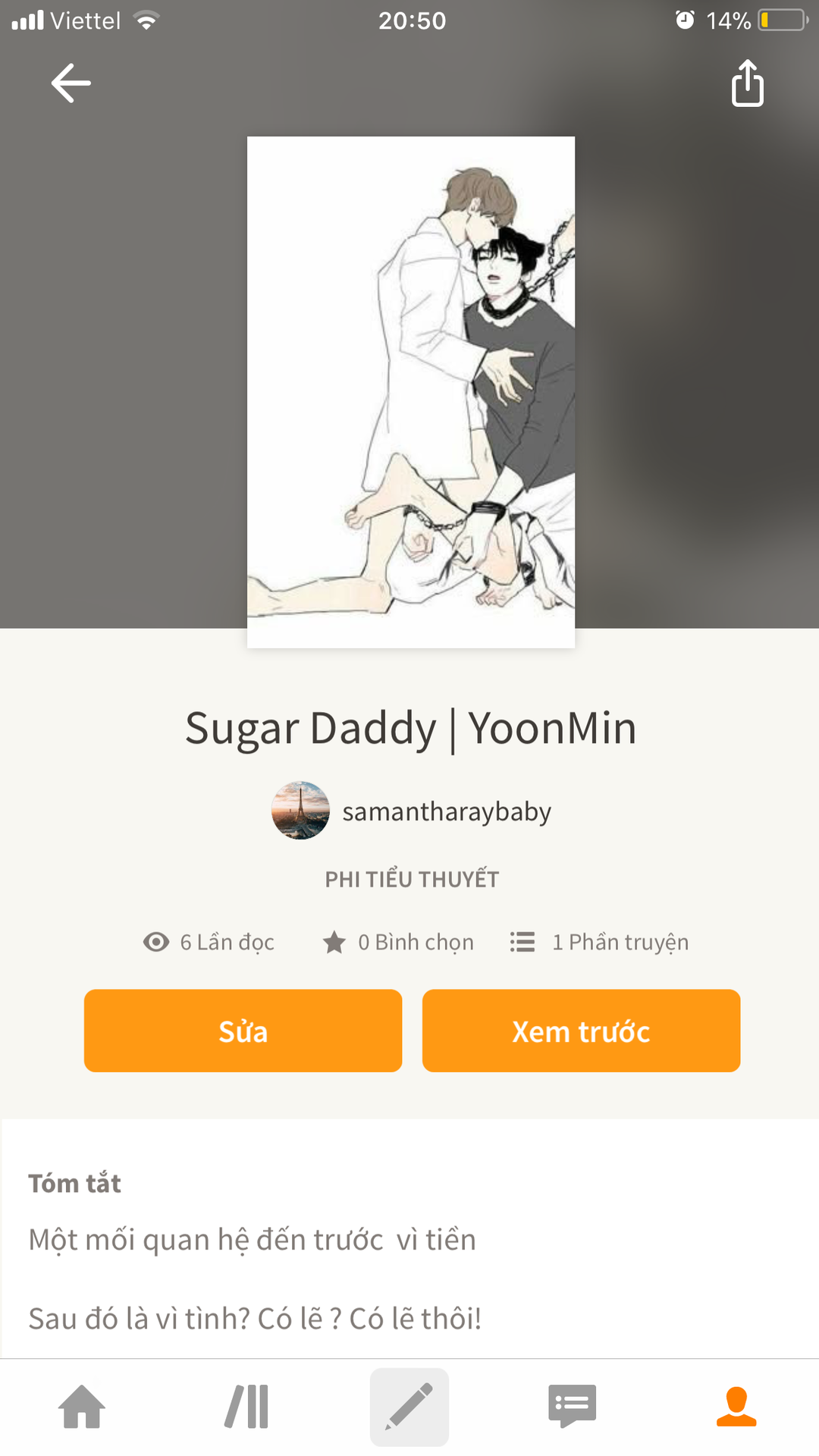Switch to the Home tab
819x1456 pixels.
pyautogui.click(x=82, y=1407)
